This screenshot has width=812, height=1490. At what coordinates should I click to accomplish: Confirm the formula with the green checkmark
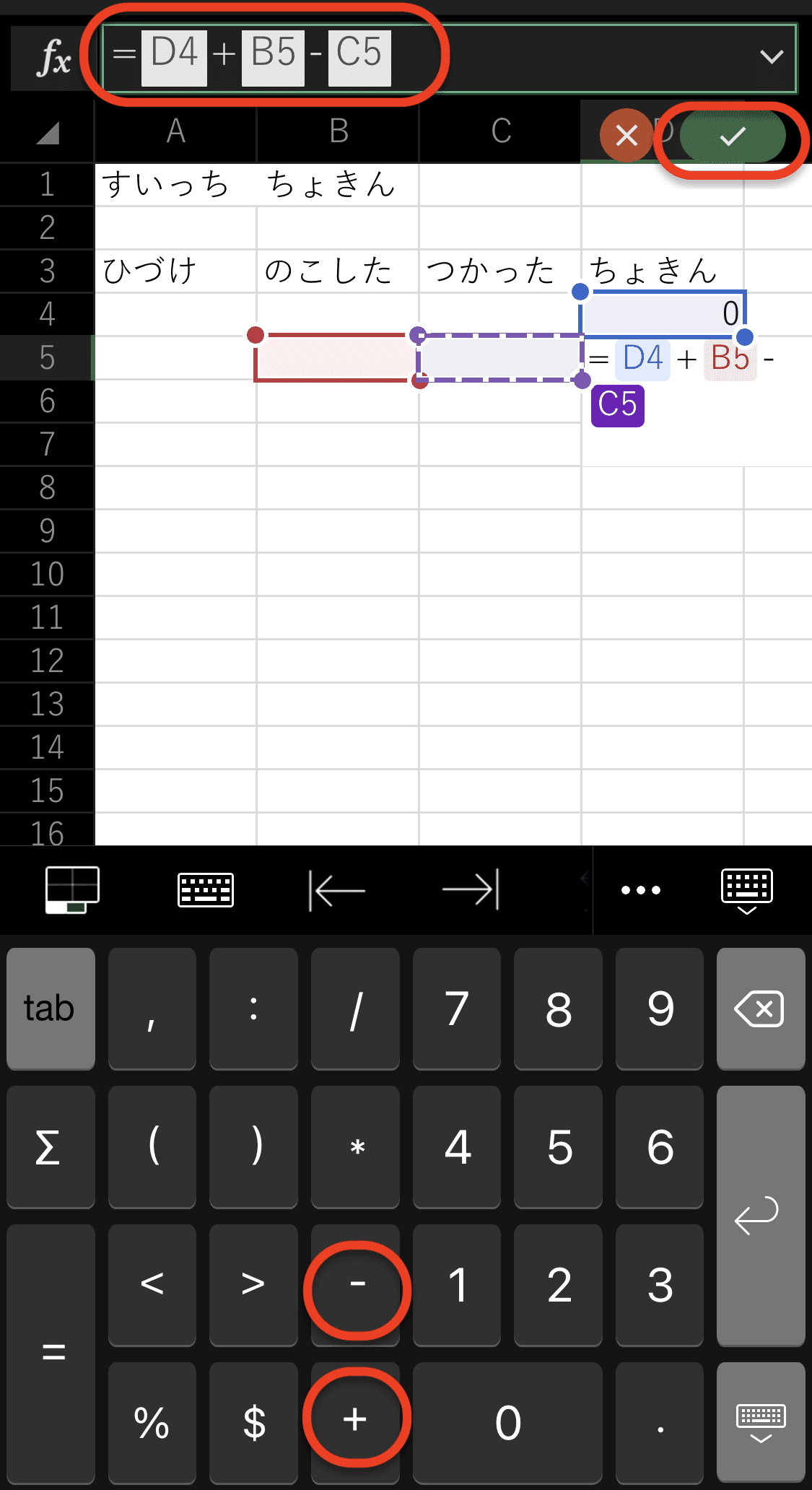pyautogui.click(x=733, y=136)
